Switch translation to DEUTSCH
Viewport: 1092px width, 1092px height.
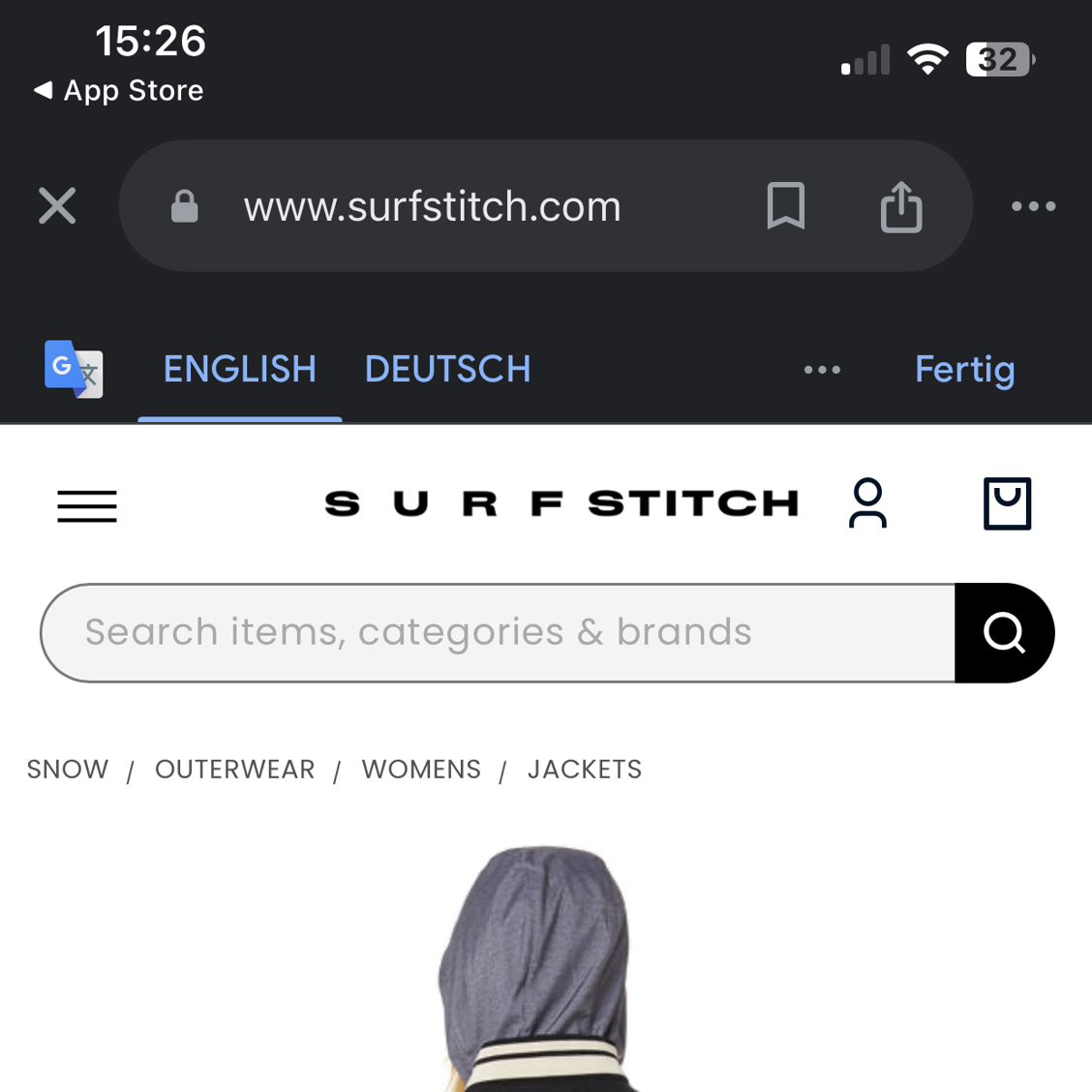pos(447,369)
